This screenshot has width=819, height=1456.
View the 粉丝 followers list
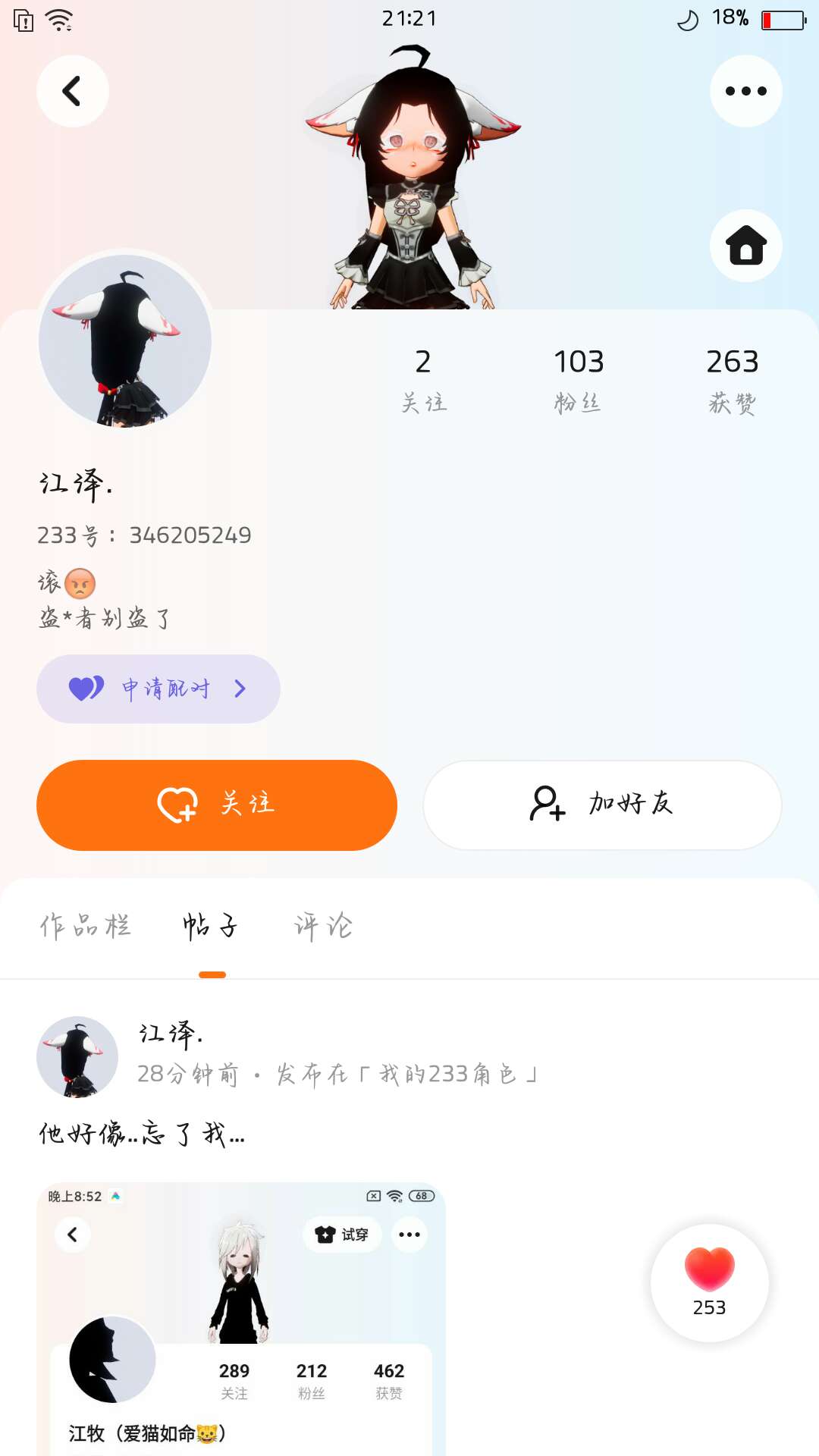coord(578,381)
